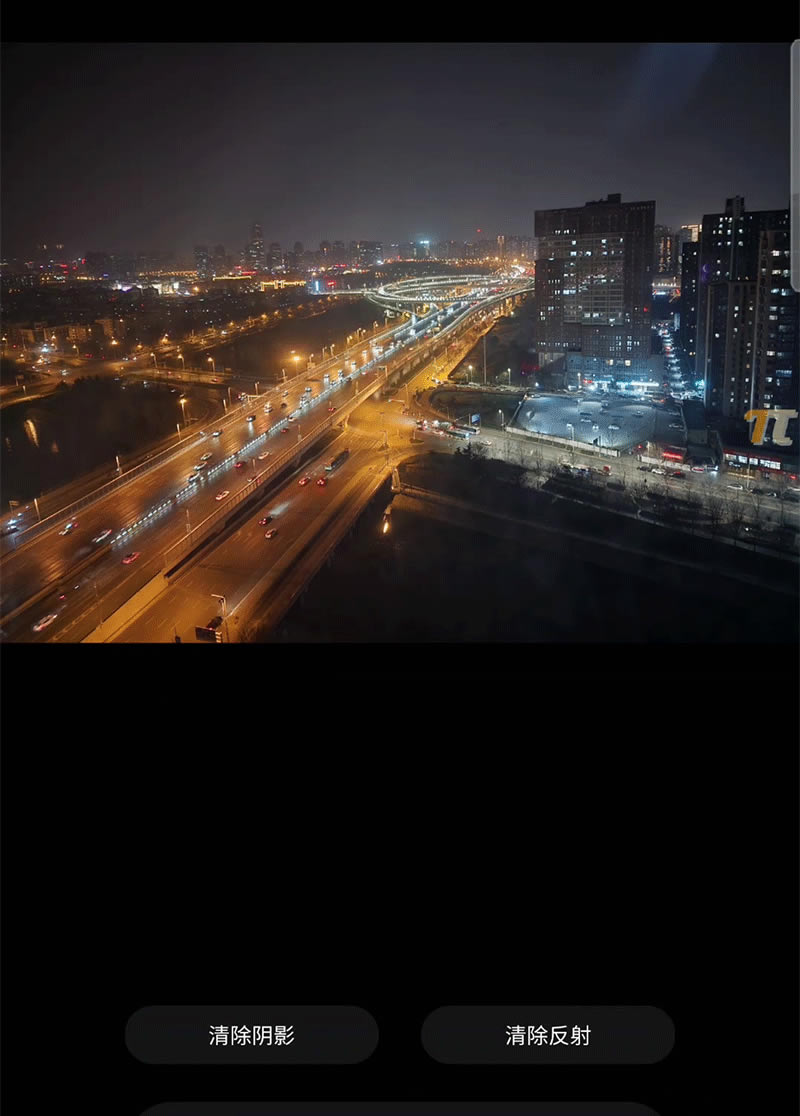Viewport: 800px width, 1116px height.
Task: Tap the 清除阴影 shadow removal button
Action: pos(251,1035)
